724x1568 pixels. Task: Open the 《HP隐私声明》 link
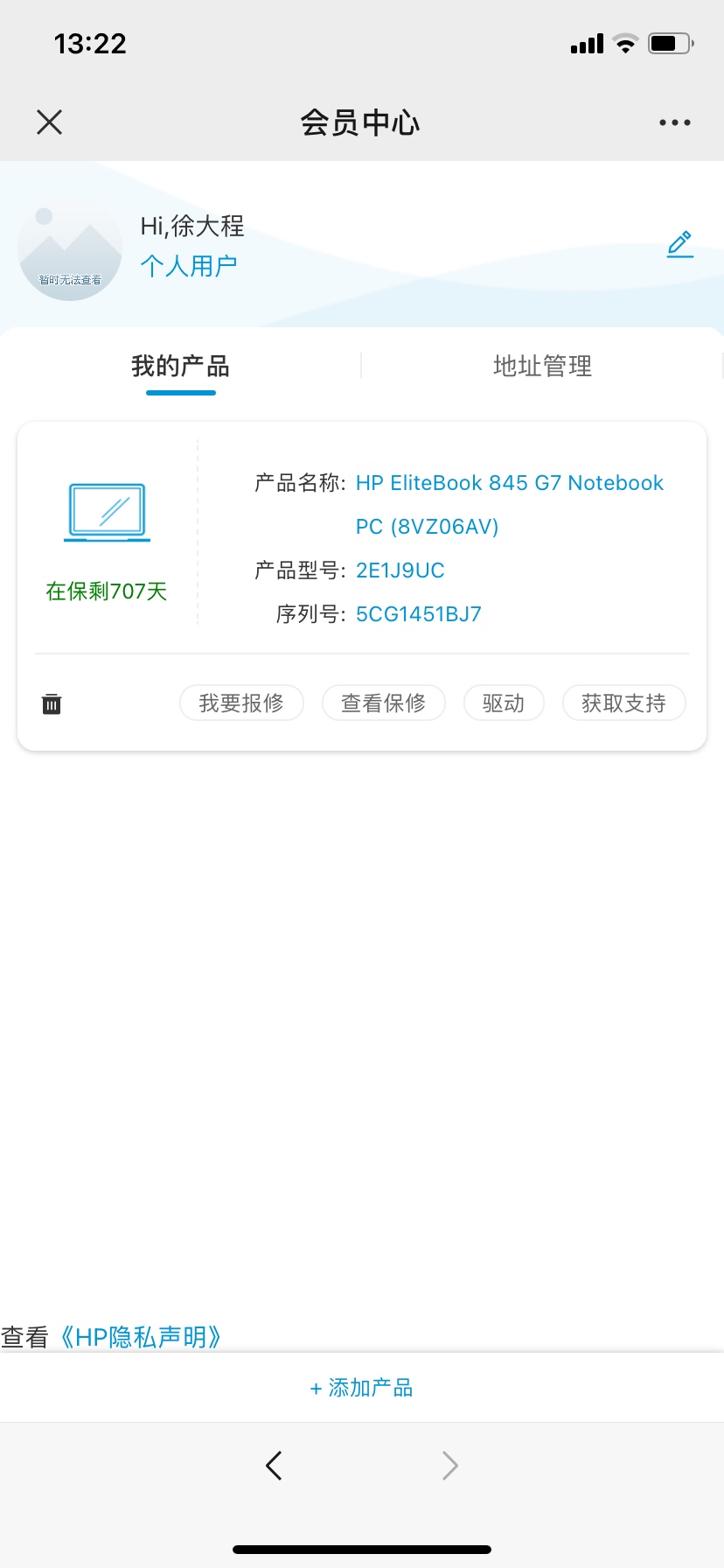pyautogui.click(x=140, y=1337)
